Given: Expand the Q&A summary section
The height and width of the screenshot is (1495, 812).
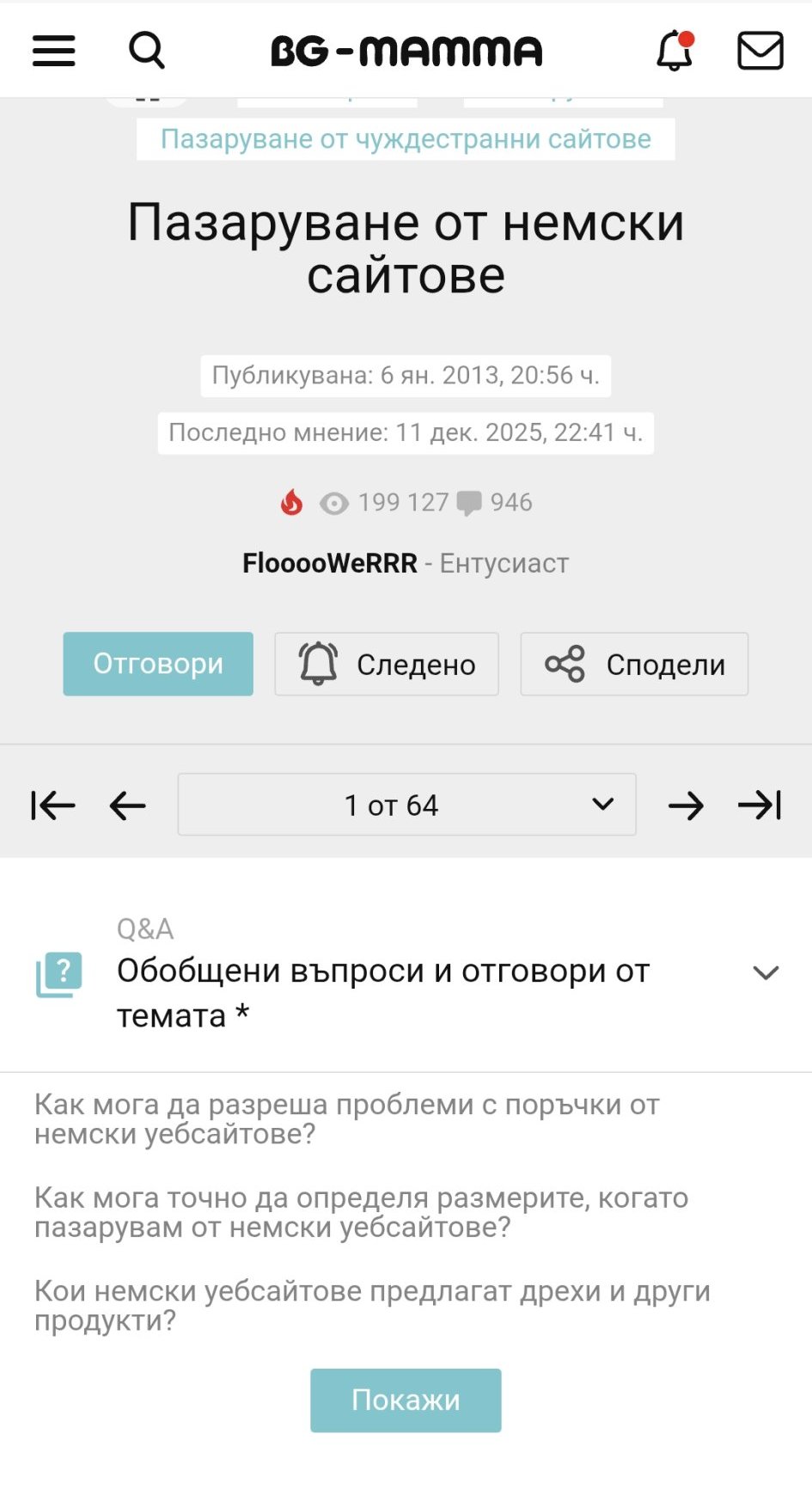Looking at the screenshot, I should pyautogui.click(x=766, y=973).
